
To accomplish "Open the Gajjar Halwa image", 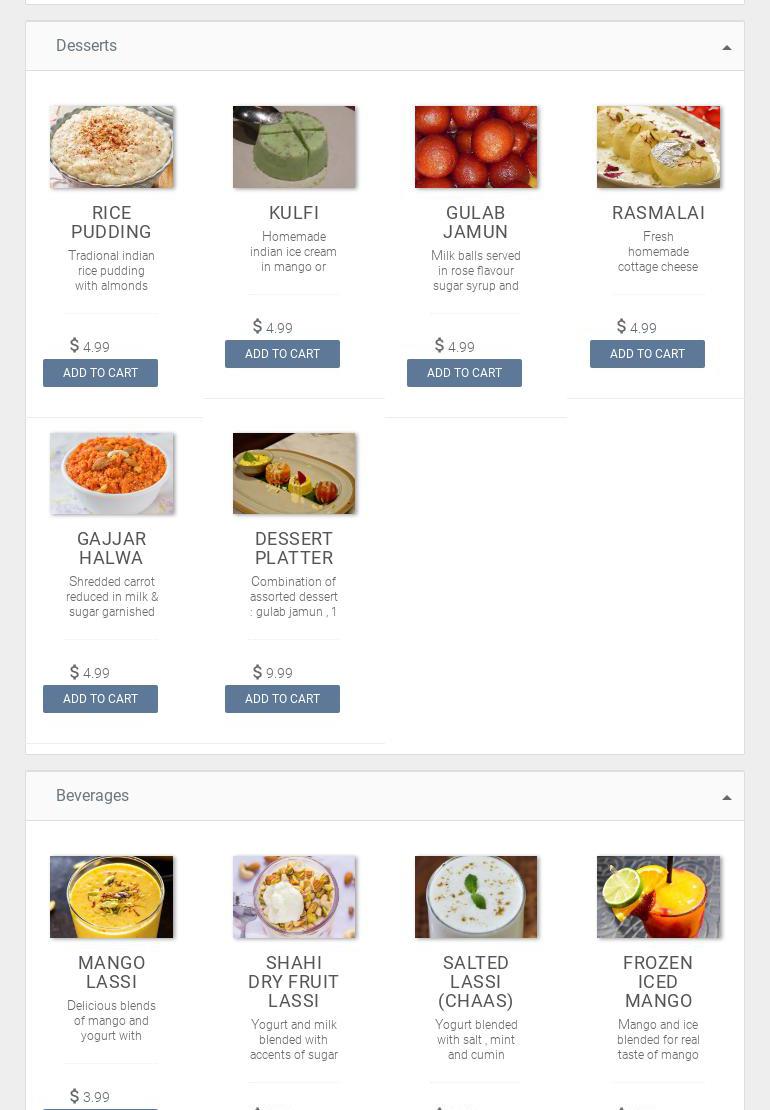I will tap(111, 473).
